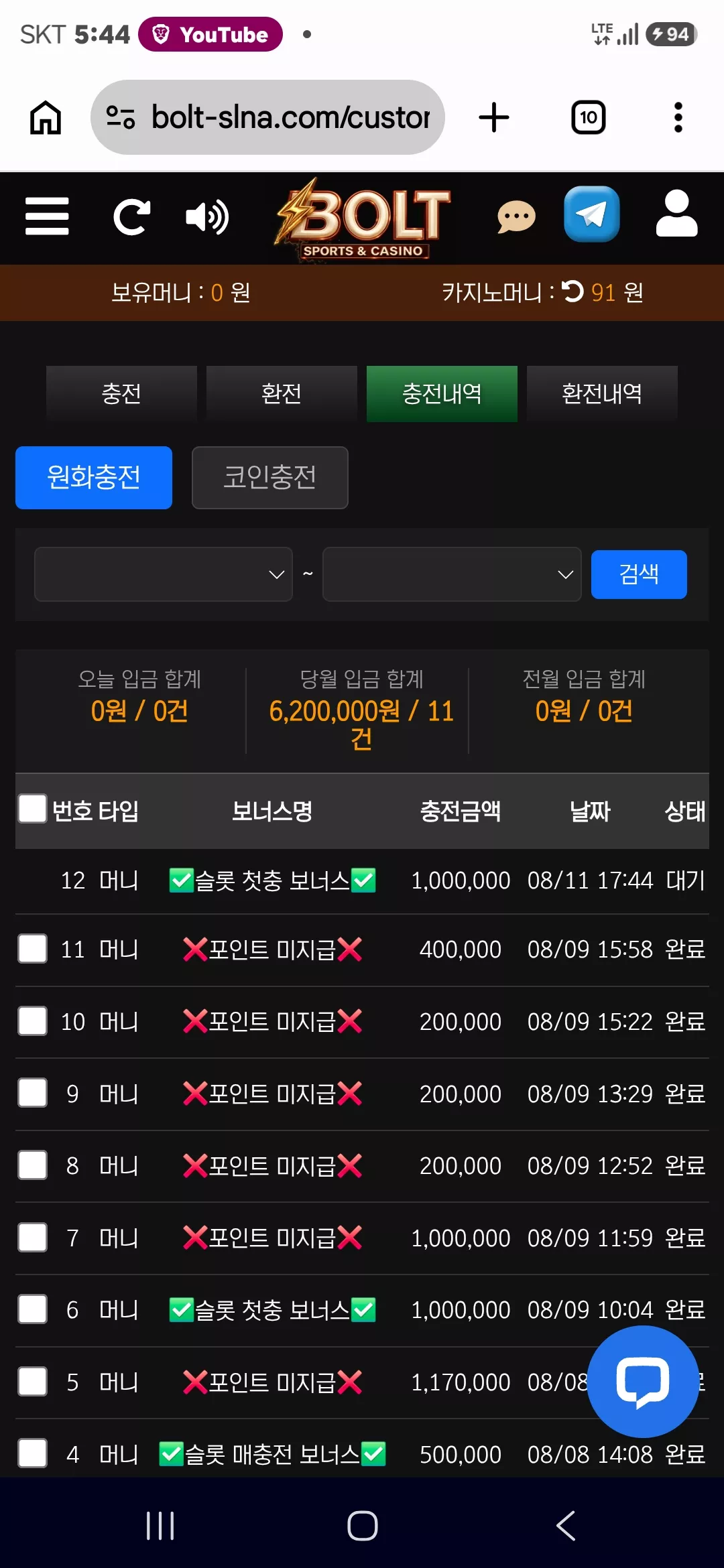The image size is (724, 1568).
Task: Open the floating live chat button
Action: pyautogui.click(x=643, y=1382)
